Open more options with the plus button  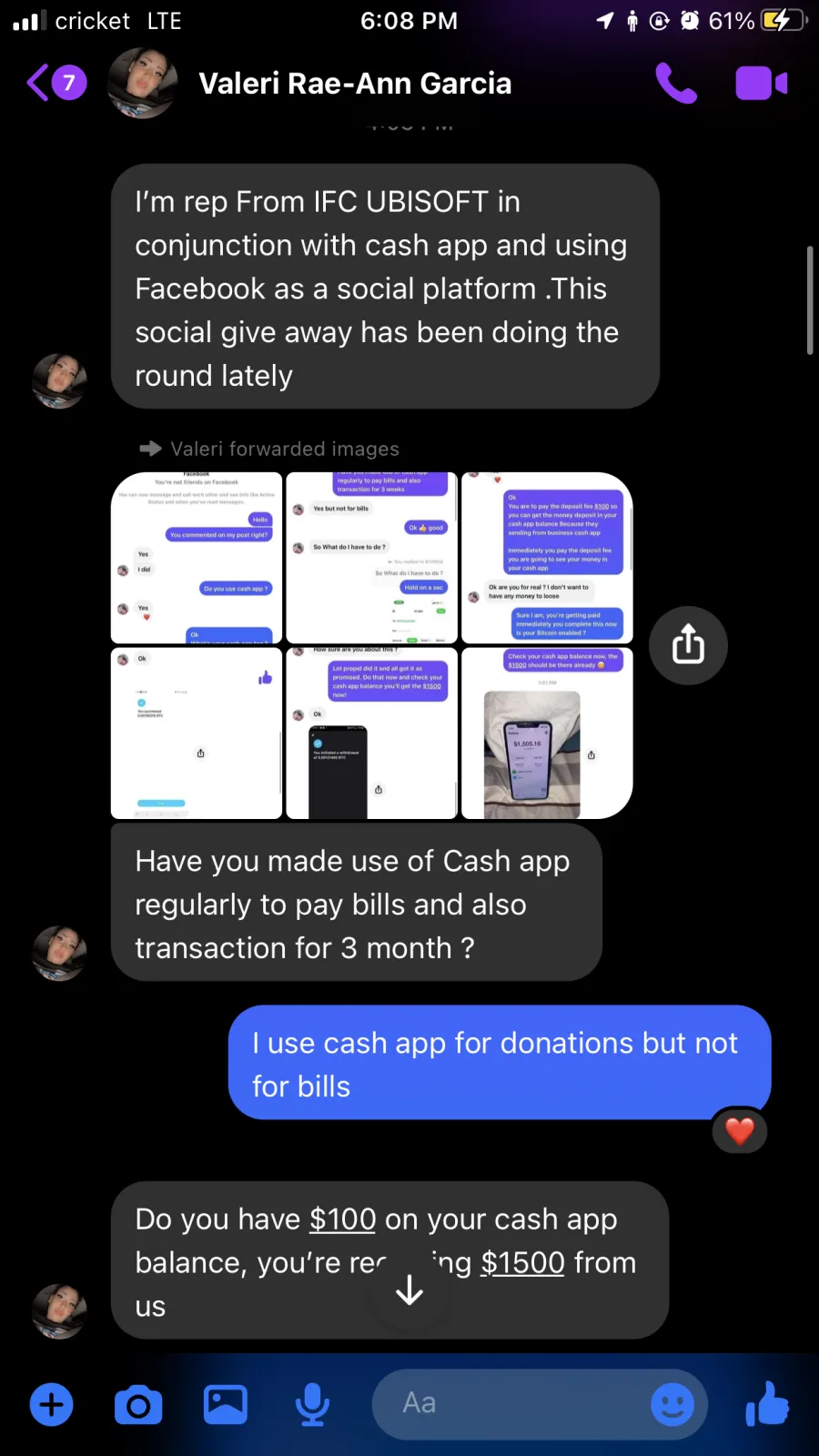coord(52,1404)
